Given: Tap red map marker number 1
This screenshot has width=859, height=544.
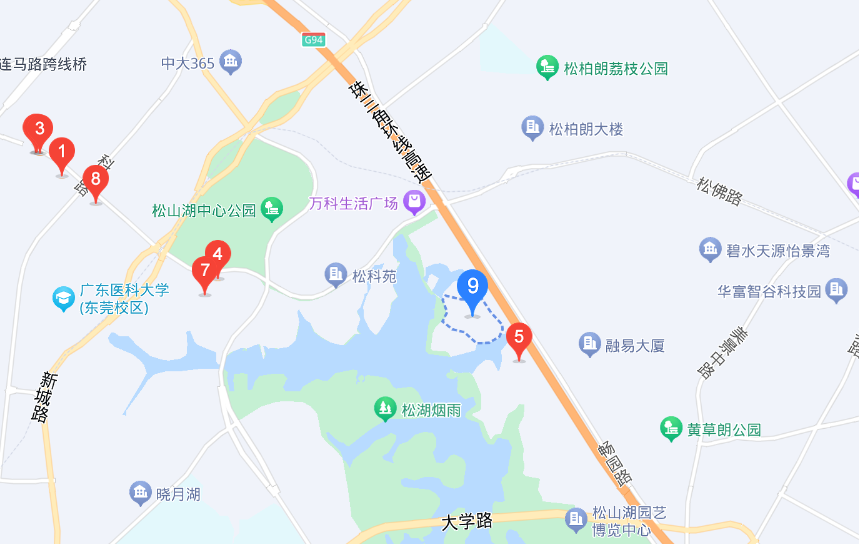Looking at the screenshot, I should [62, 154].
